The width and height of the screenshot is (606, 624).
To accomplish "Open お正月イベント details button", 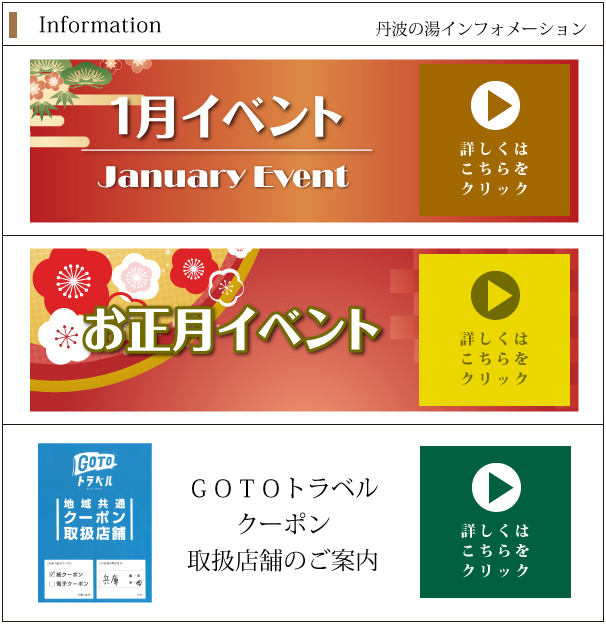I will coord(494,330).
